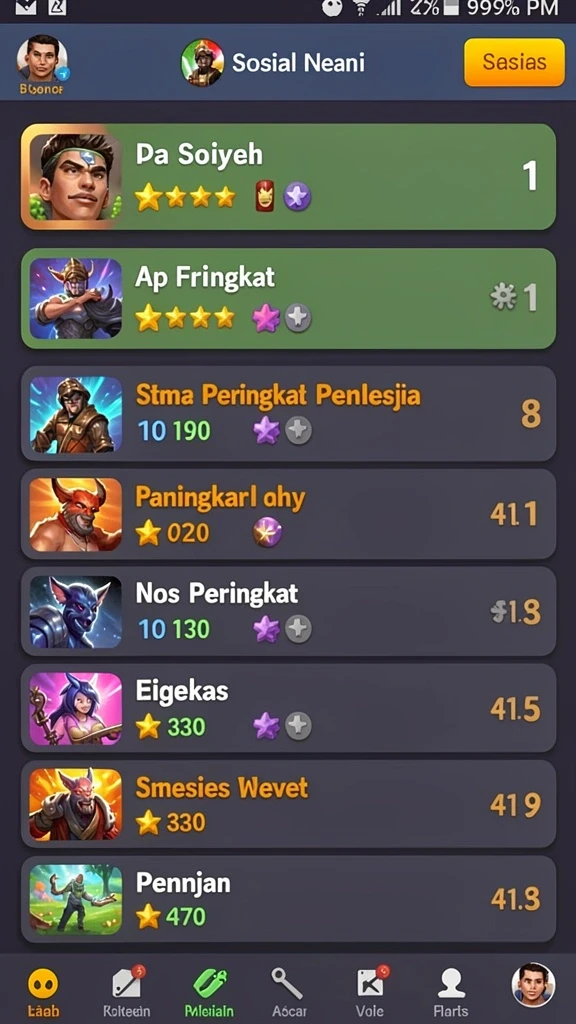Select the Smesies Wevet row
Image resolution: width=576 pixels, height=1024 pixels.
[288, 805]
